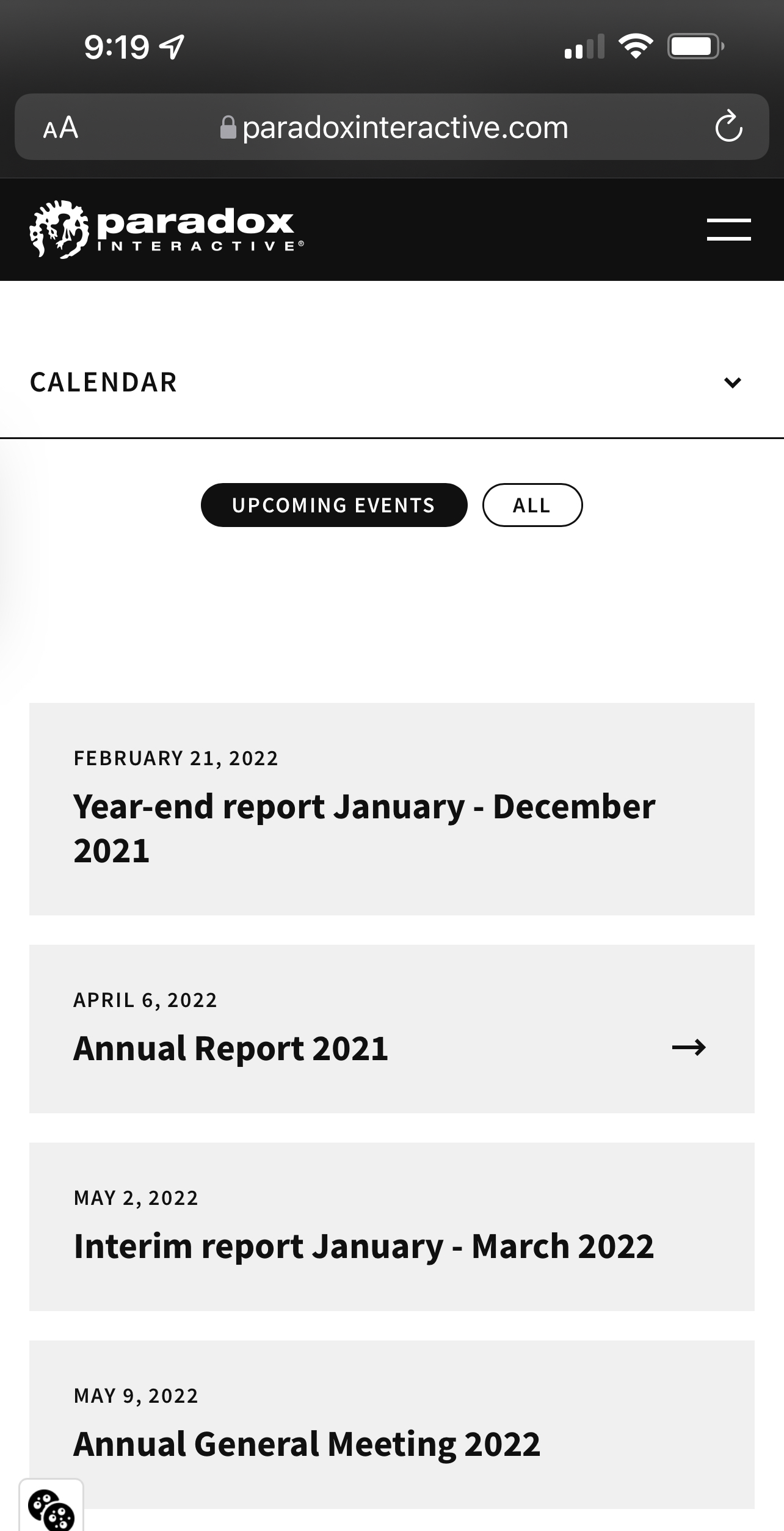Go to the Paradox Interactive homepage logo
The width and height of the screenshot is (784, 1531).
click(166, 230)
